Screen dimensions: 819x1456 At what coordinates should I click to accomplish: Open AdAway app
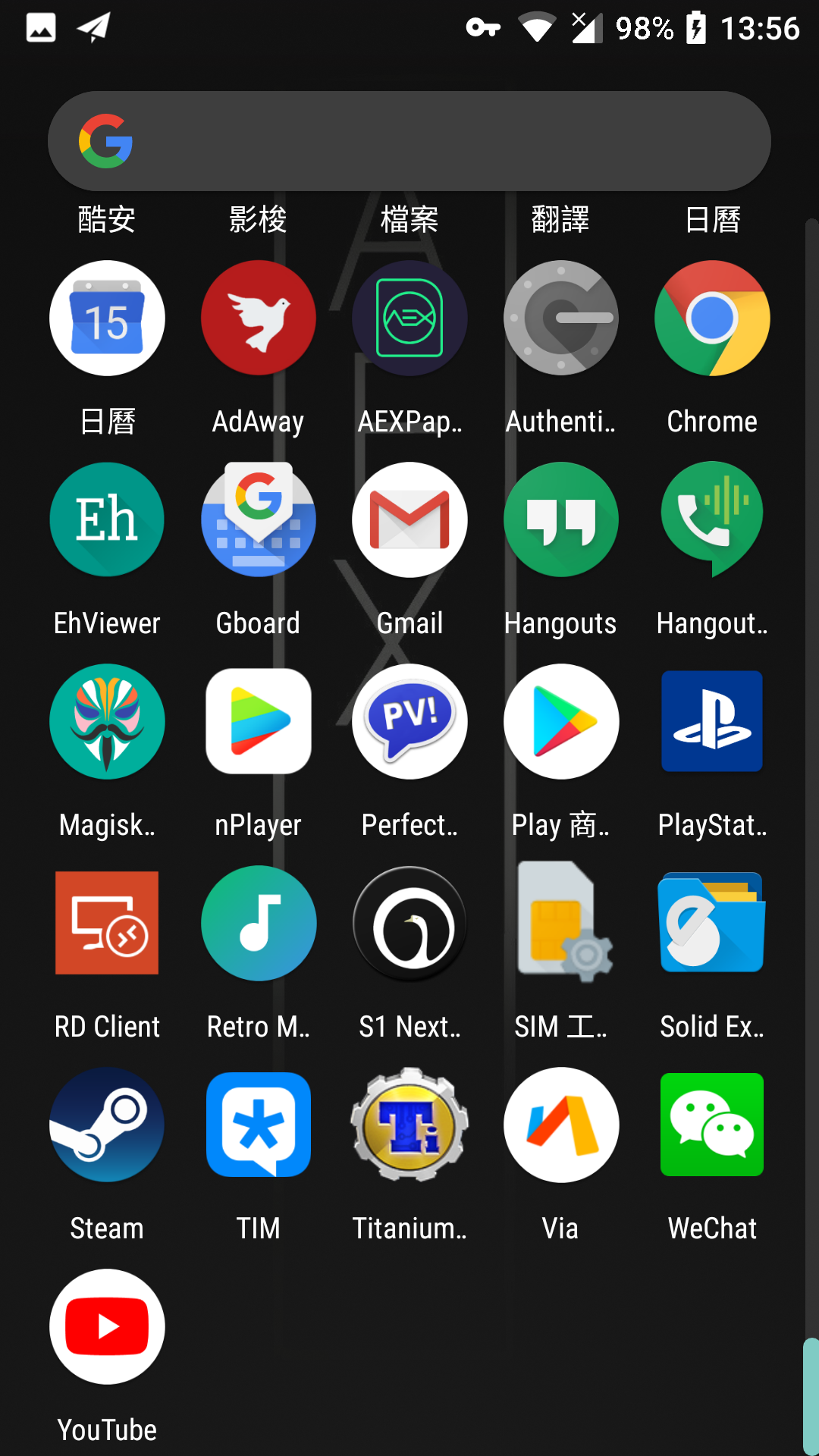coord(259,318)
